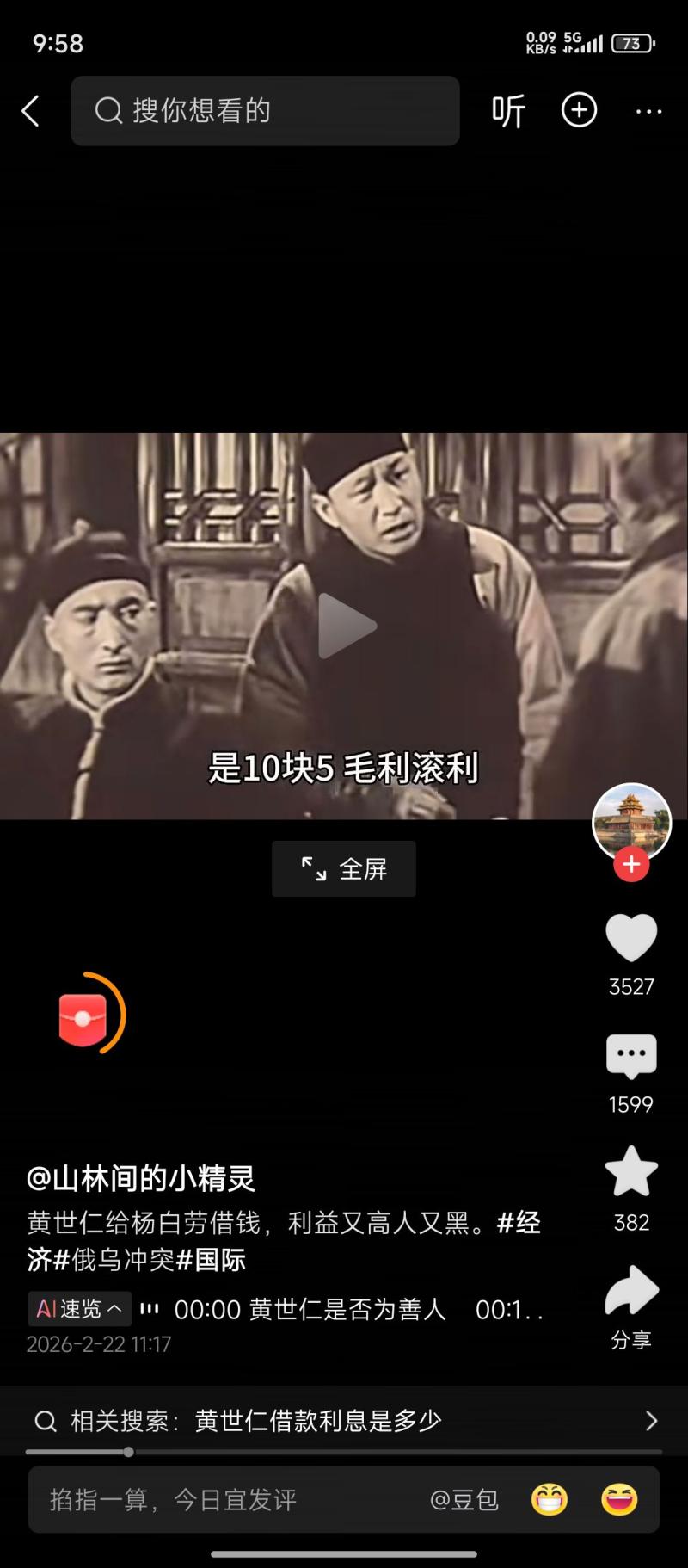Like this video with the heart icon
The width and height of the screenshot is (688, 1568).
point(631,938)
